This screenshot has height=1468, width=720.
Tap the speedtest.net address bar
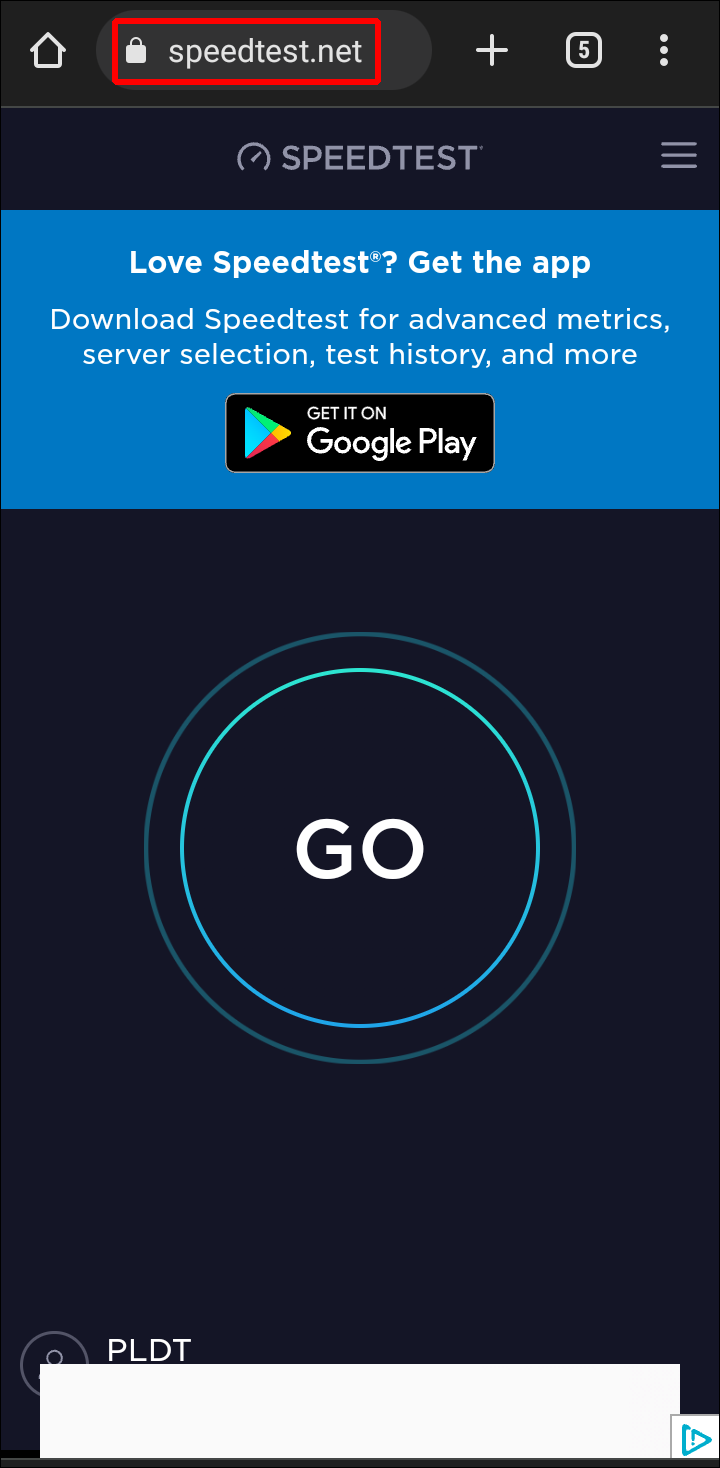[264, 51]
